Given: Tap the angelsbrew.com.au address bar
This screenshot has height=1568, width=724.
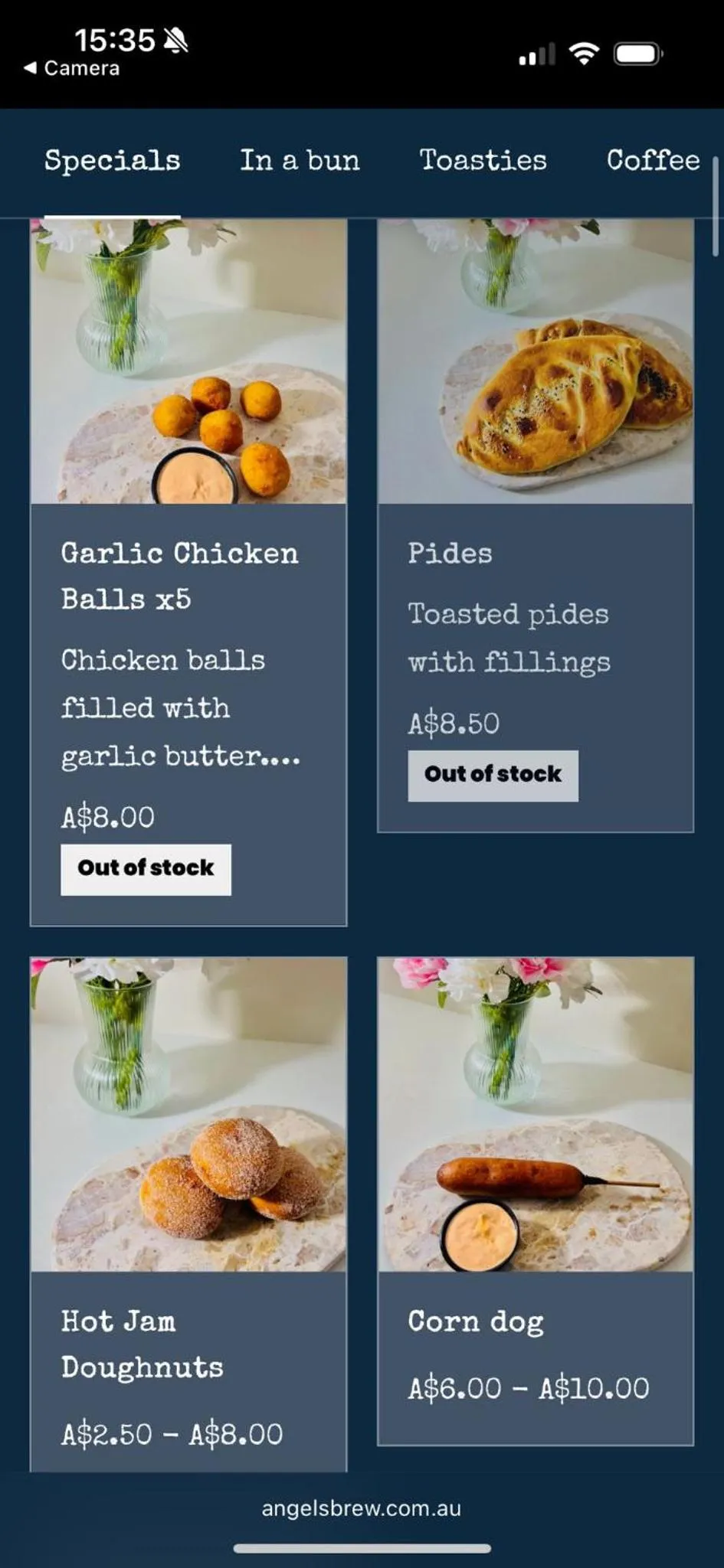Looking at the screenshot, I should point(362,1508).
